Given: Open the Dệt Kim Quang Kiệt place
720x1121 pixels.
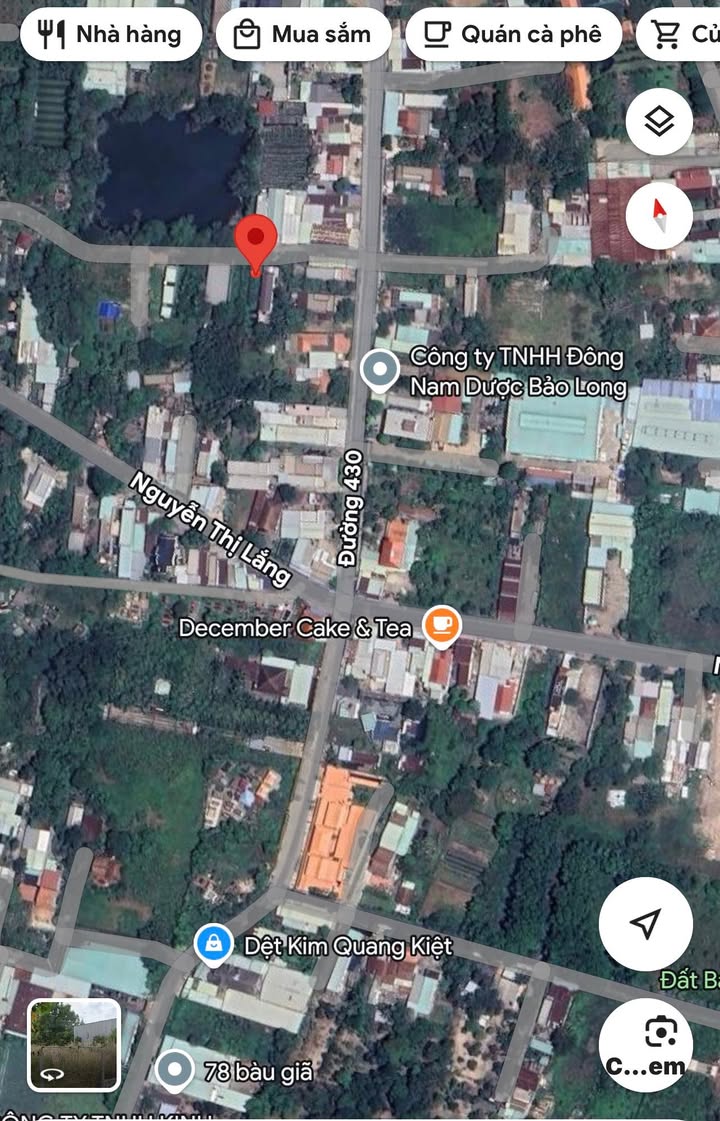Looking at the screenshot, I should click(213, 944).
